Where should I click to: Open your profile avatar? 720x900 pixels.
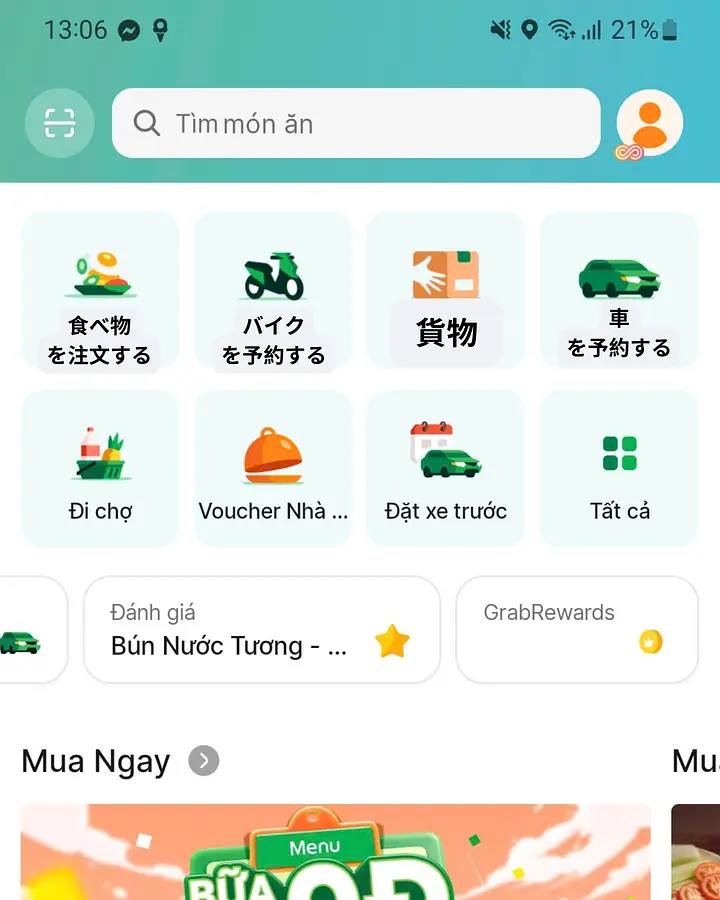click(648, 122)
